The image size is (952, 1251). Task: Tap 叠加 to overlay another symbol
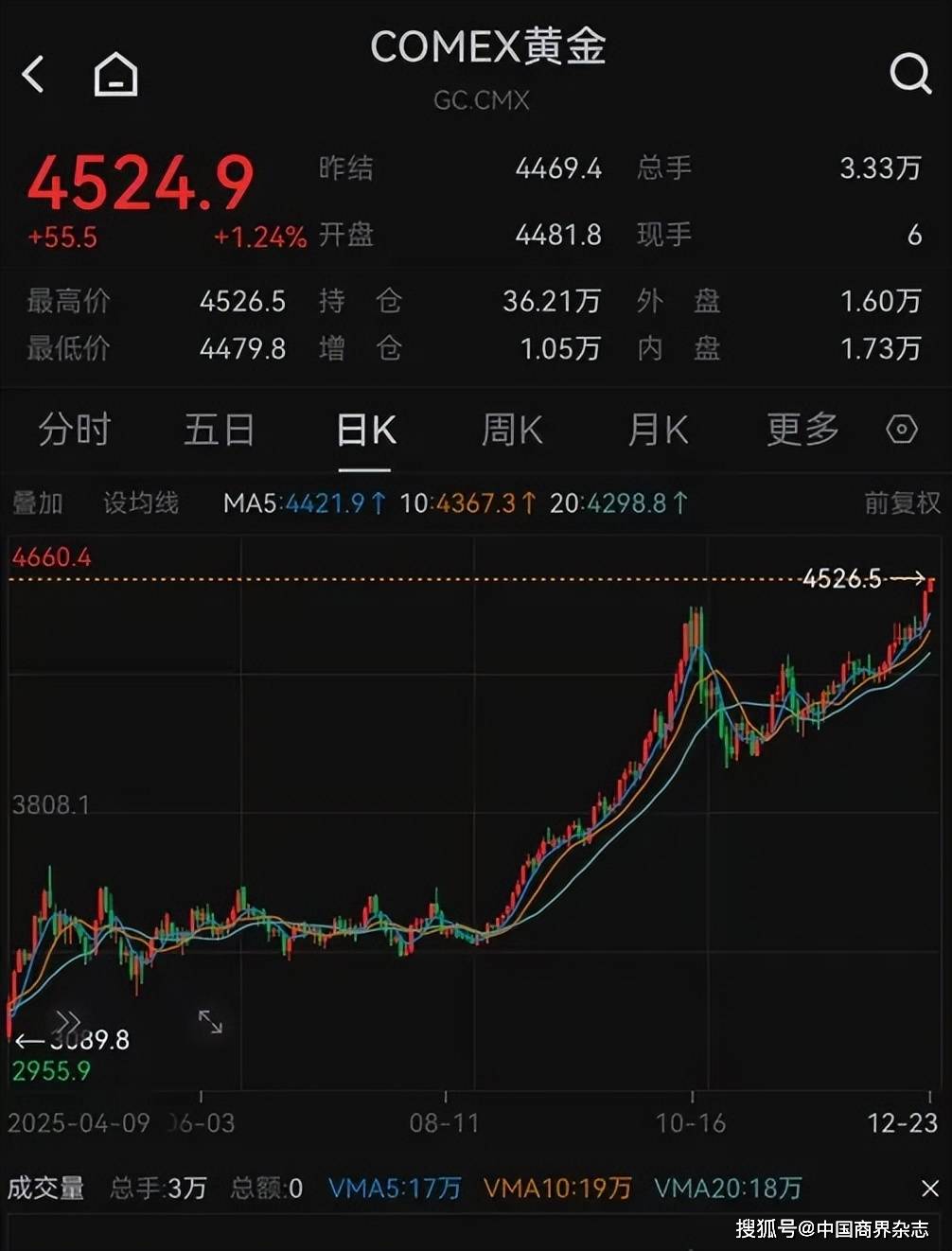tap(38, 502)
